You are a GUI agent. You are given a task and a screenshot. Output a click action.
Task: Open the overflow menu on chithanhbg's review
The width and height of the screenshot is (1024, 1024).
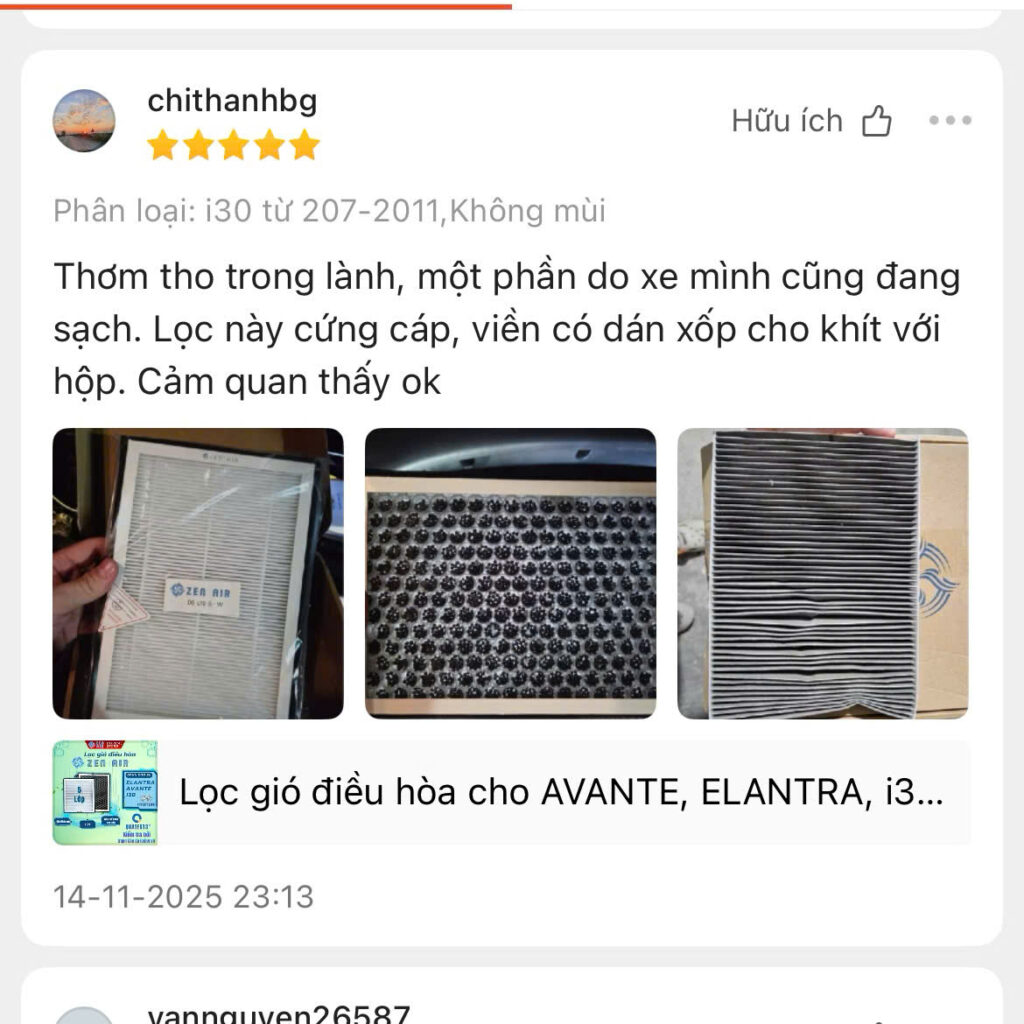(x=949, y=121)
